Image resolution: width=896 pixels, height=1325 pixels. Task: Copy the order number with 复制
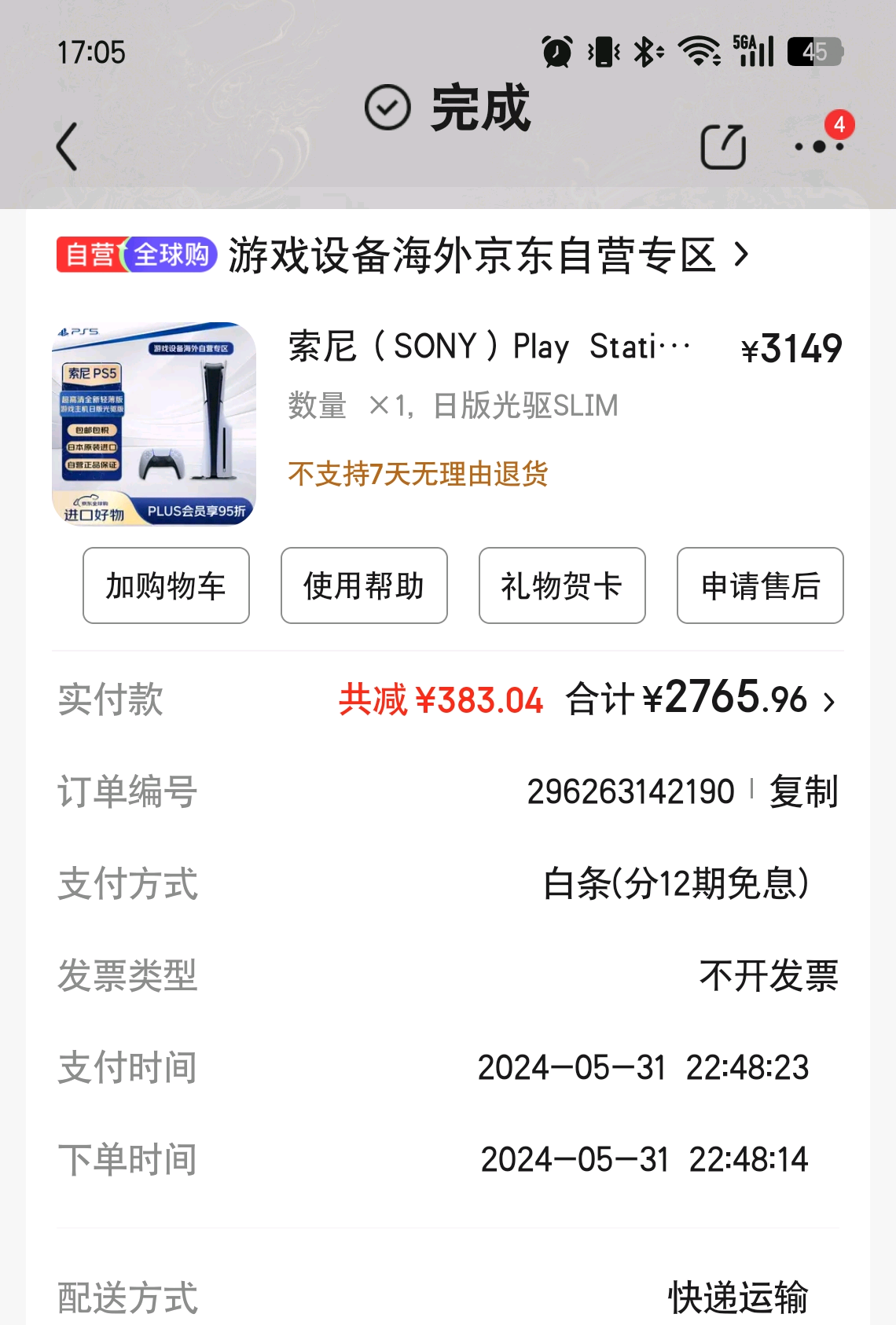[x=803, y=791]
